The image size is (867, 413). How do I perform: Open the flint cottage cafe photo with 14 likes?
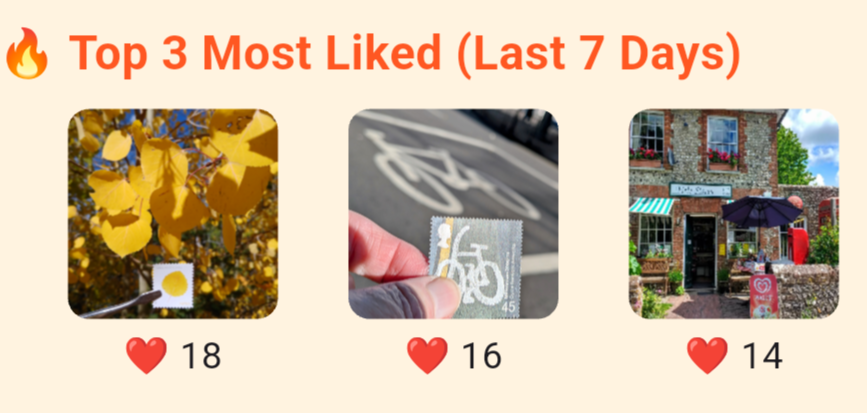coord(733,213)
